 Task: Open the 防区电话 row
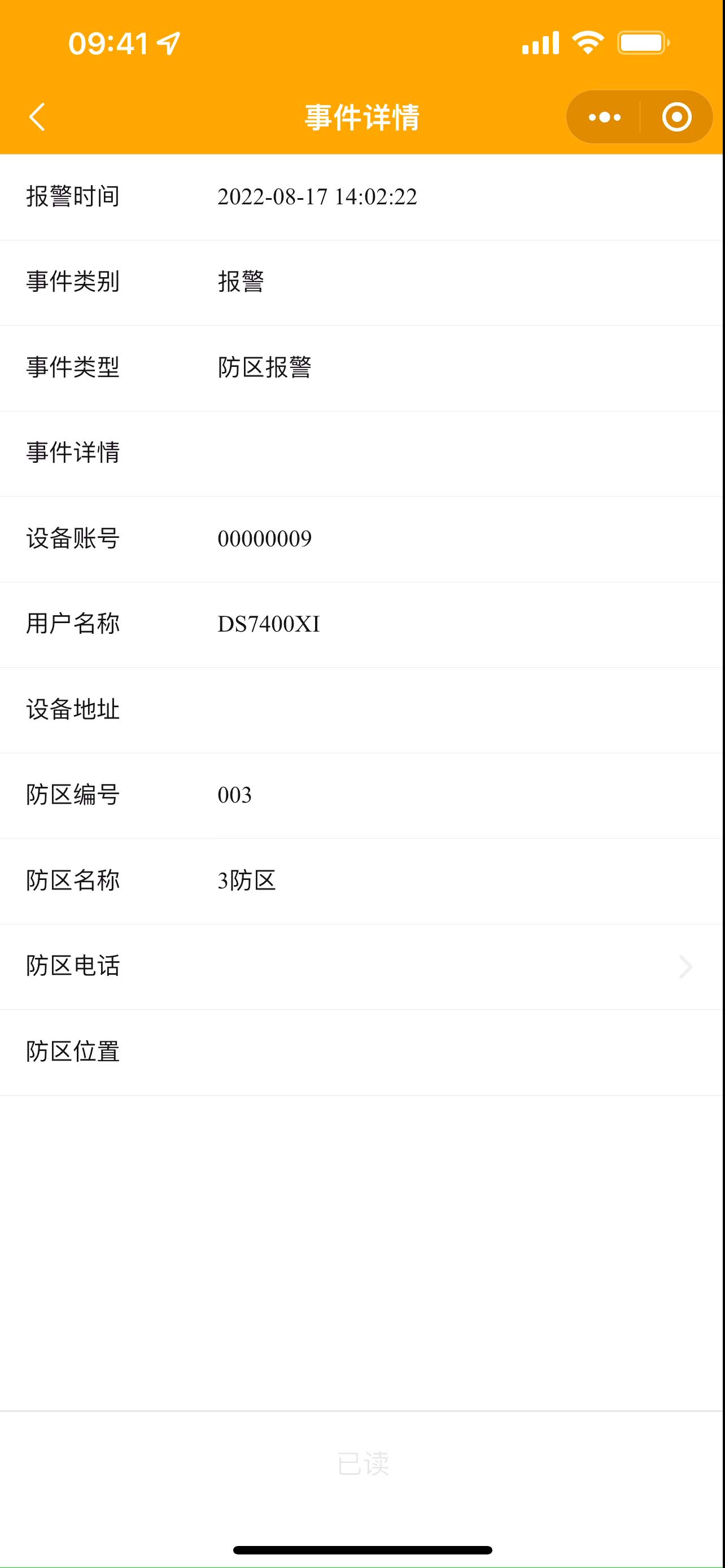tap(362, 967)
